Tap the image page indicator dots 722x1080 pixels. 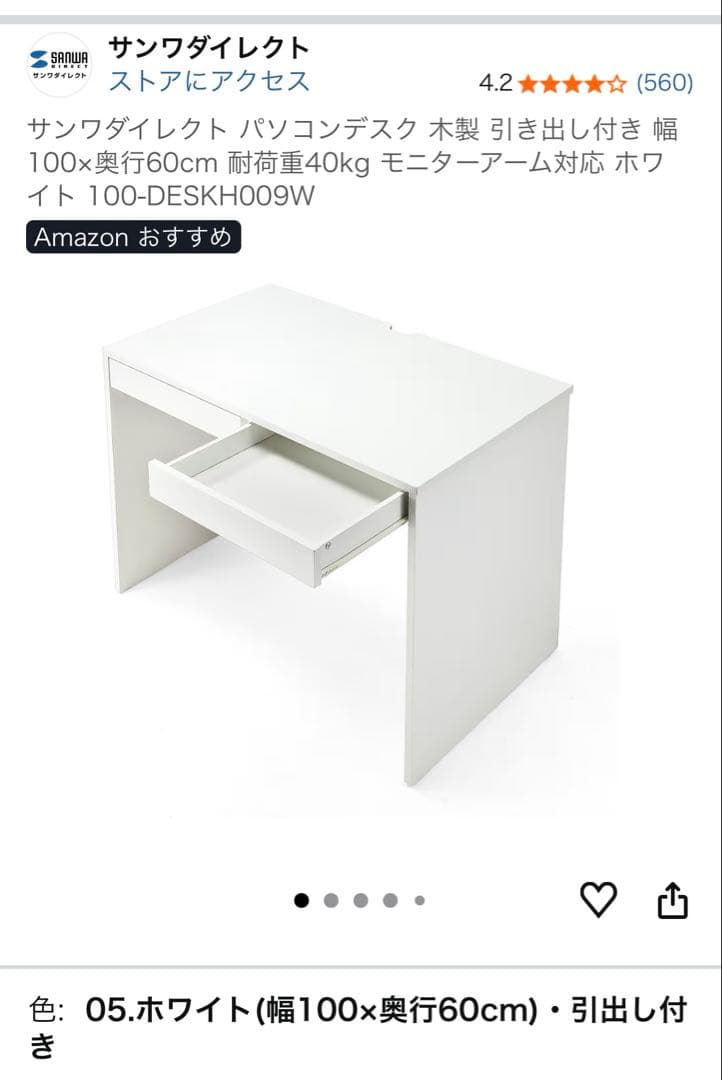coord(360,900)
